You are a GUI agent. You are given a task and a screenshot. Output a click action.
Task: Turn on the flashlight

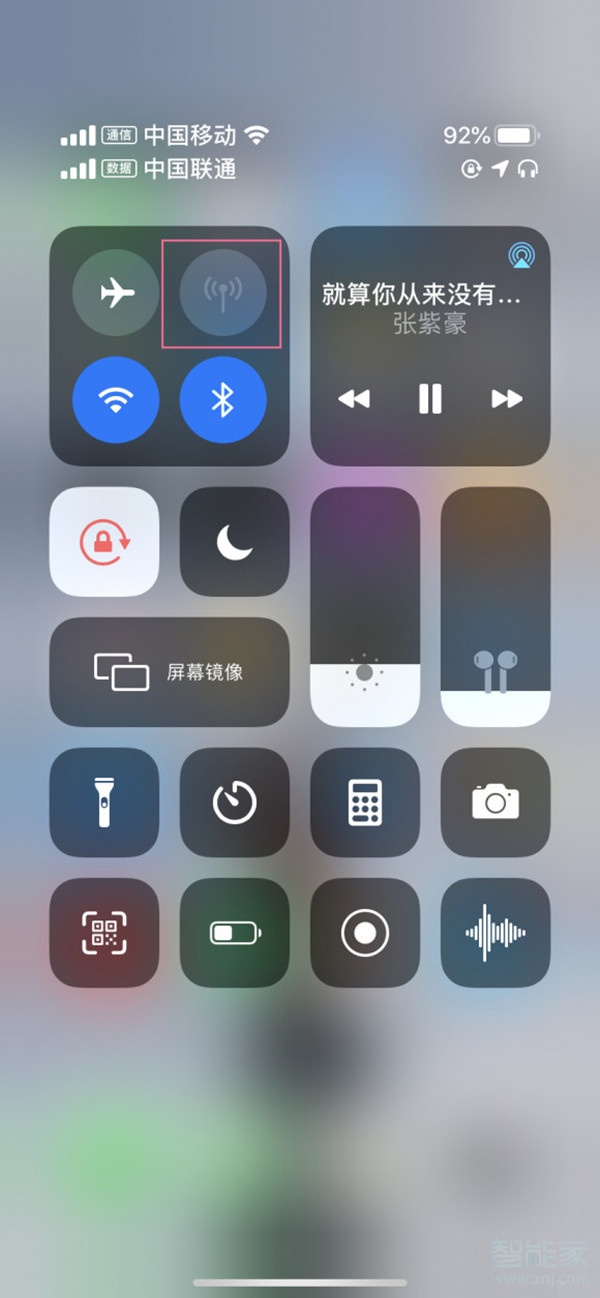(105, 802)
